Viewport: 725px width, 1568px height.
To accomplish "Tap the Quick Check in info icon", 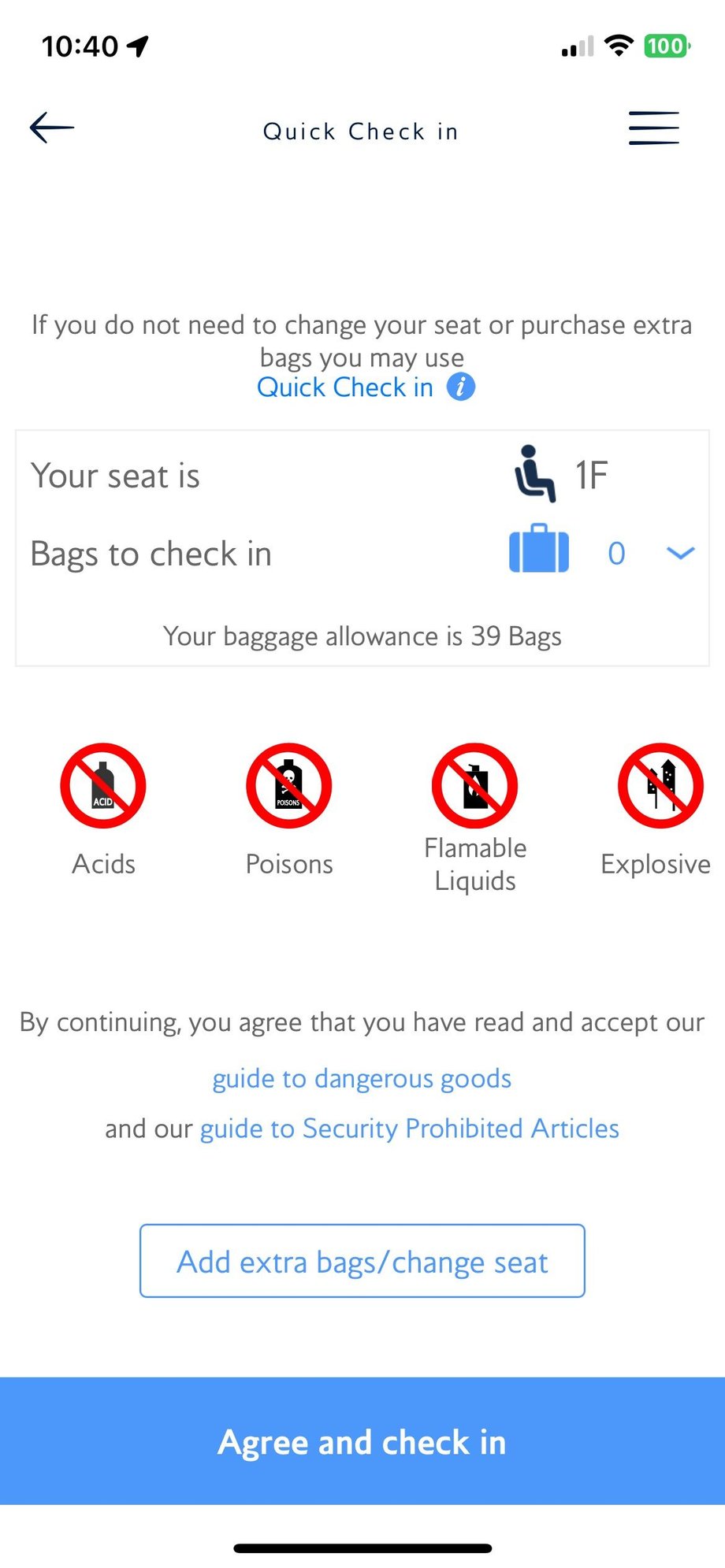I will (461, 387).
